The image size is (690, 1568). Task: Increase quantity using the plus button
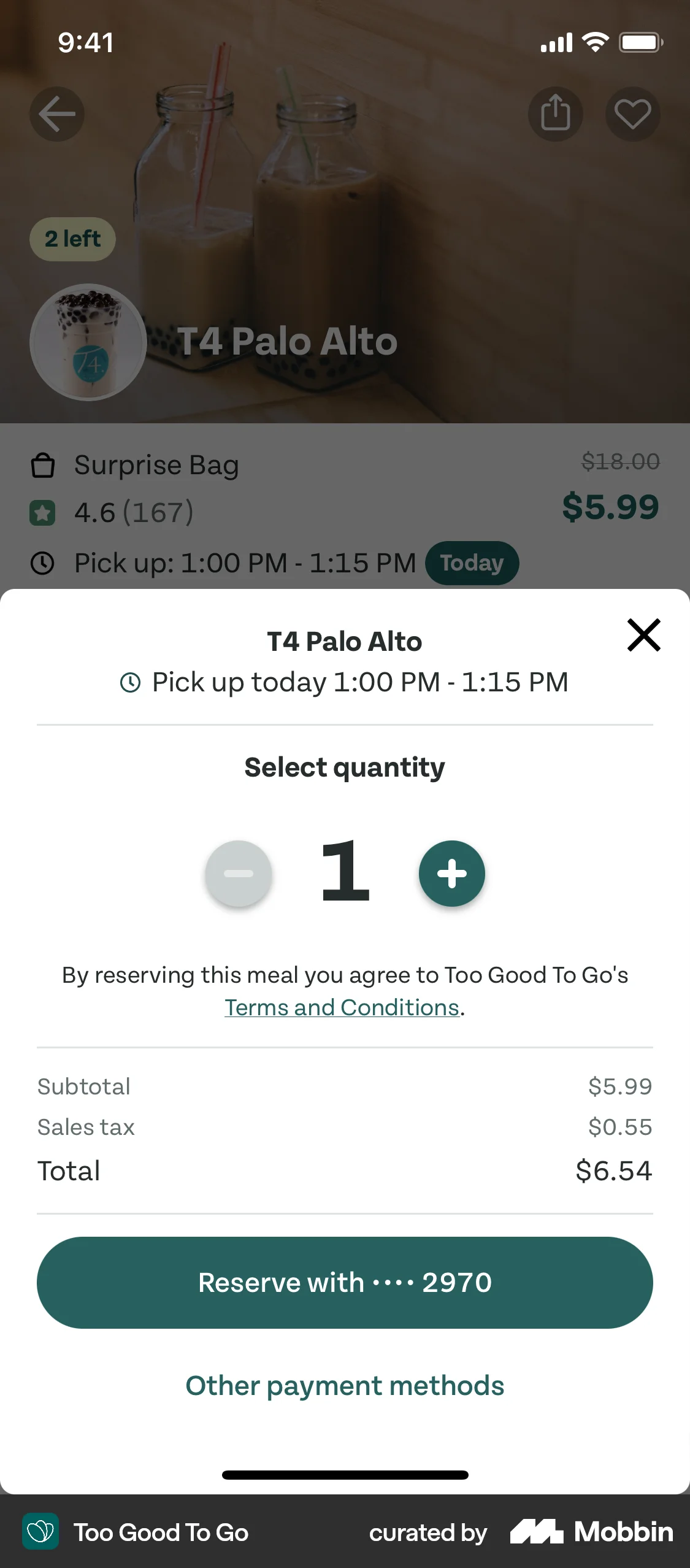(451, 874)
